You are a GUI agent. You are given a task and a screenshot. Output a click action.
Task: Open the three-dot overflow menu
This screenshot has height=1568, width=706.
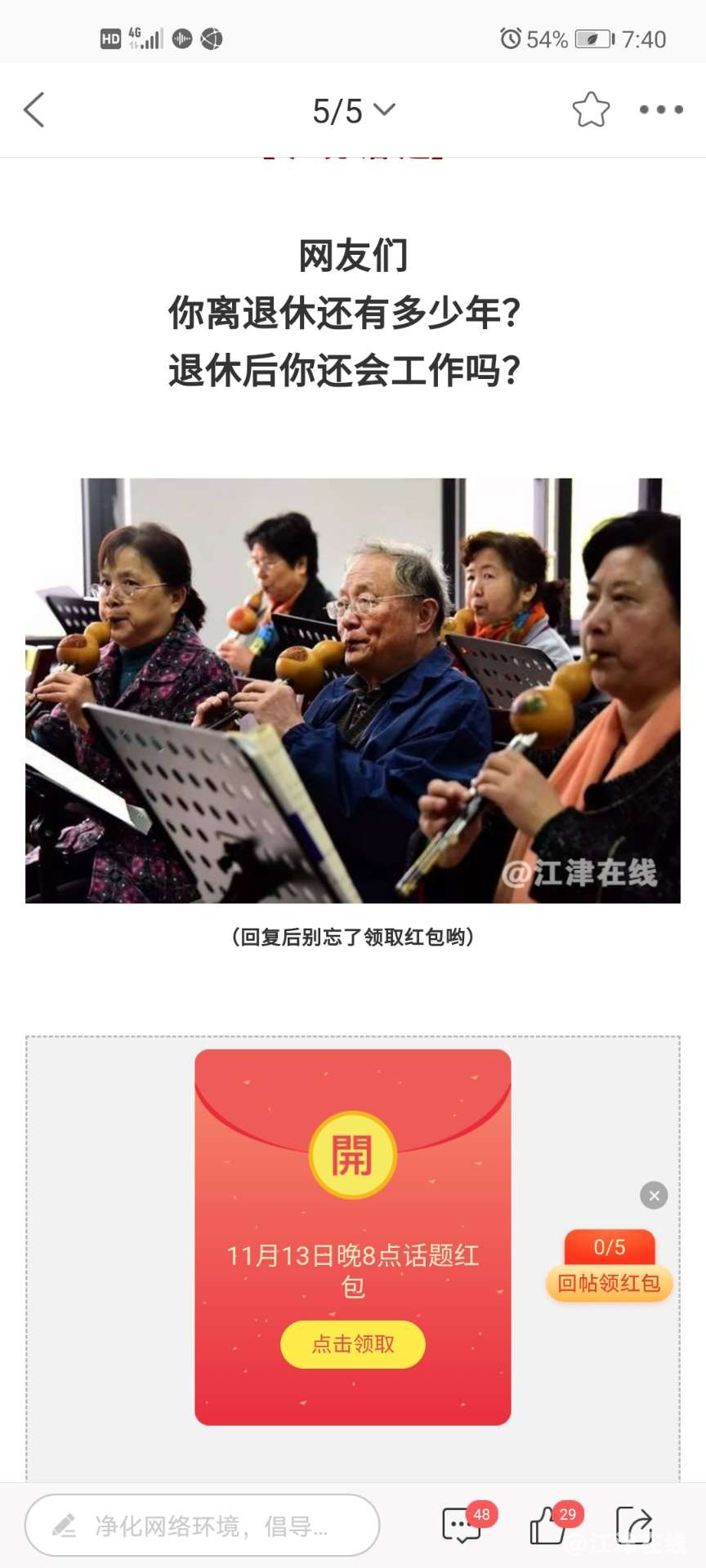pyautogui.click(x=660, y=109)
